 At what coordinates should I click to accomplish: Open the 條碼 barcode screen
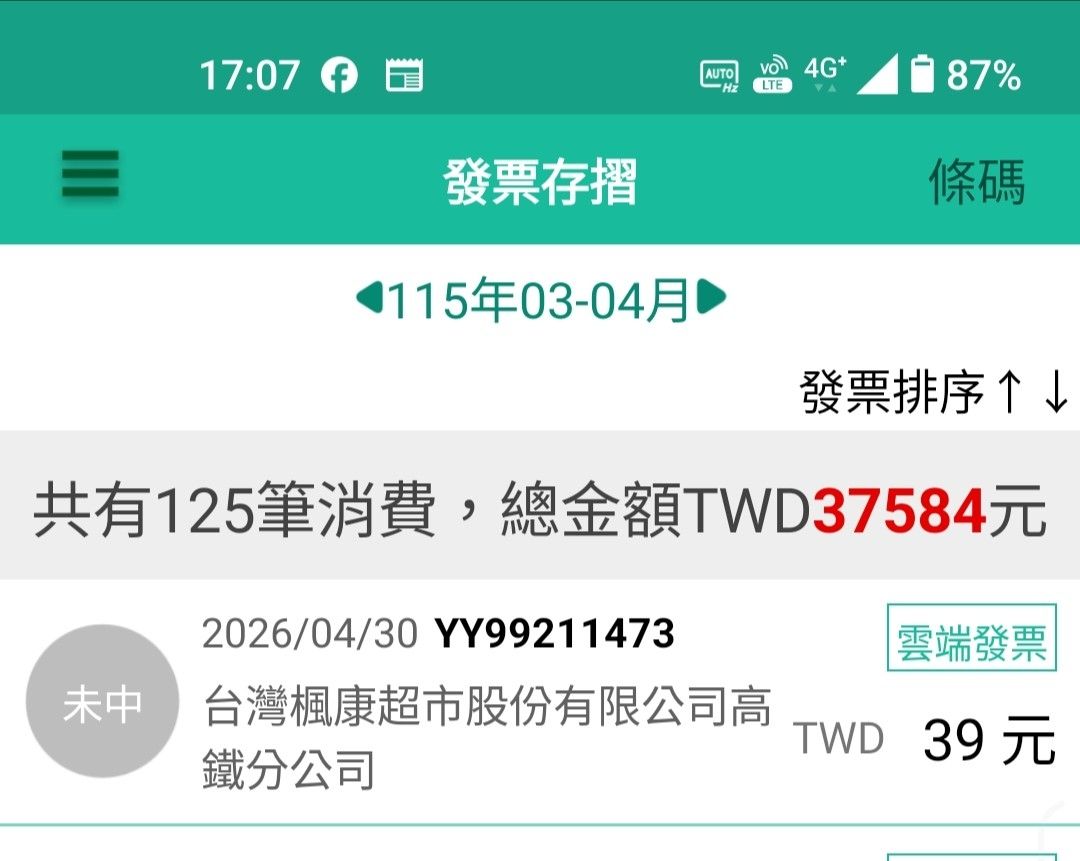coord(977,182)
